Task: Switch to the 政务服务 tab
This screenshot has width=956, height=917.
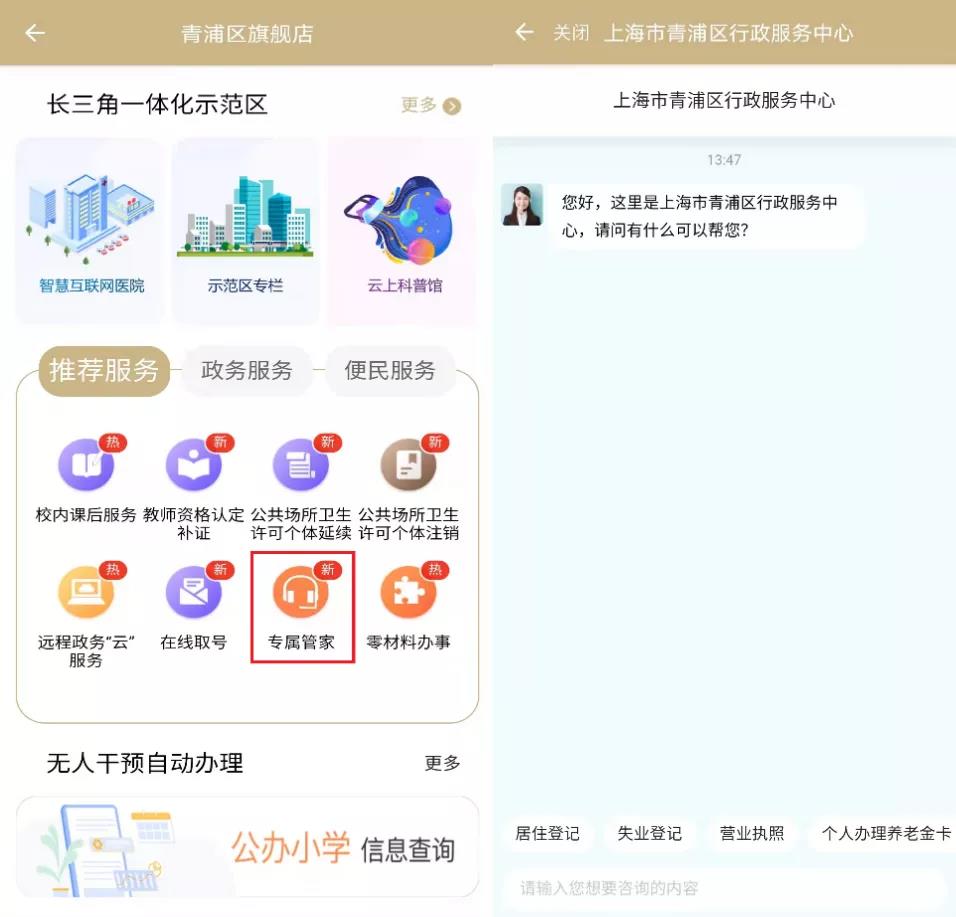Action: click(246, 371)
